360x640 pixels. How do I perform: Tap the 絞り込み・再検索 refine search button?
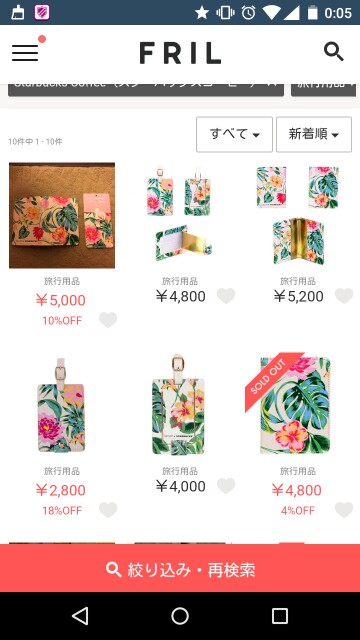(180, 568)
